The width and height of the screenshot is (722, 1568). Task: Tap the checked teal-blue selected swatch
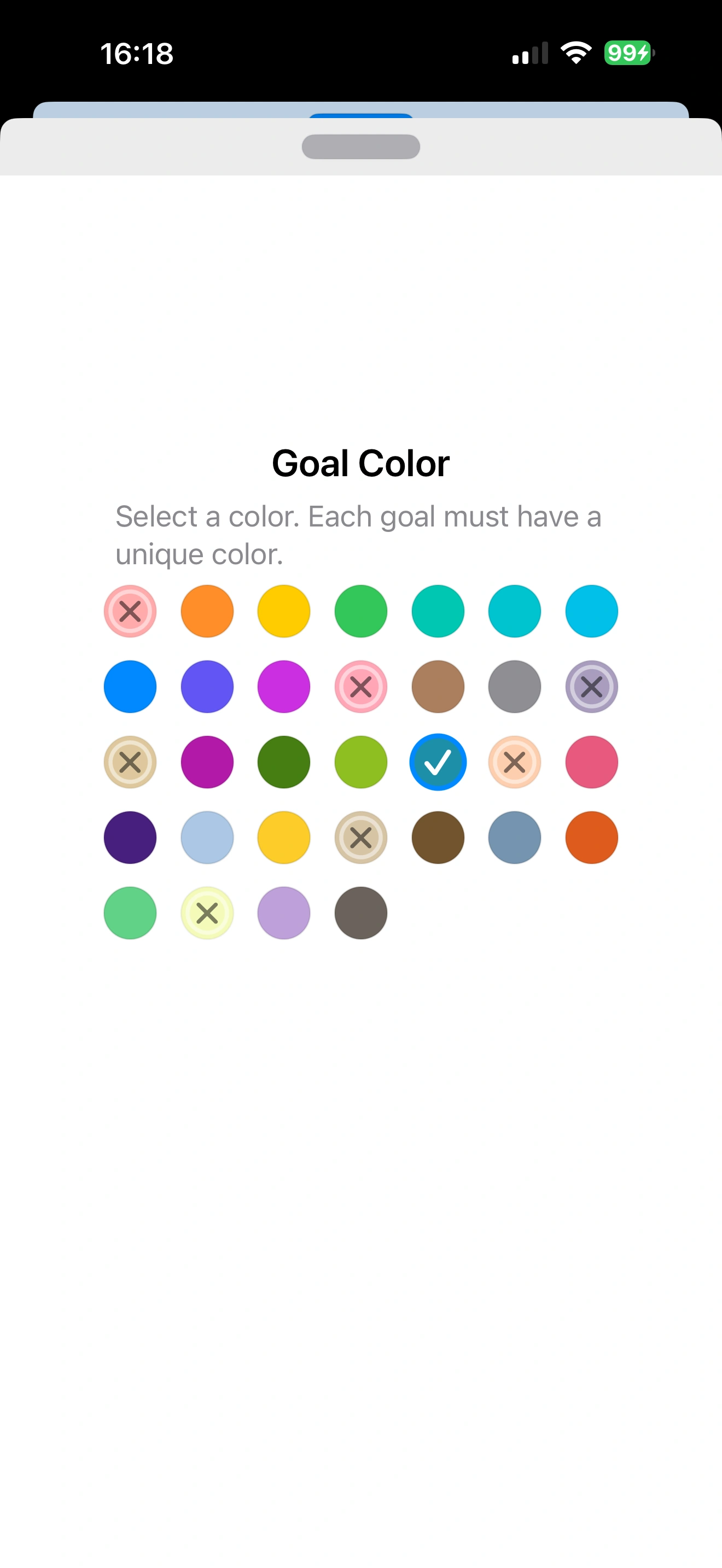click(438, 762)
